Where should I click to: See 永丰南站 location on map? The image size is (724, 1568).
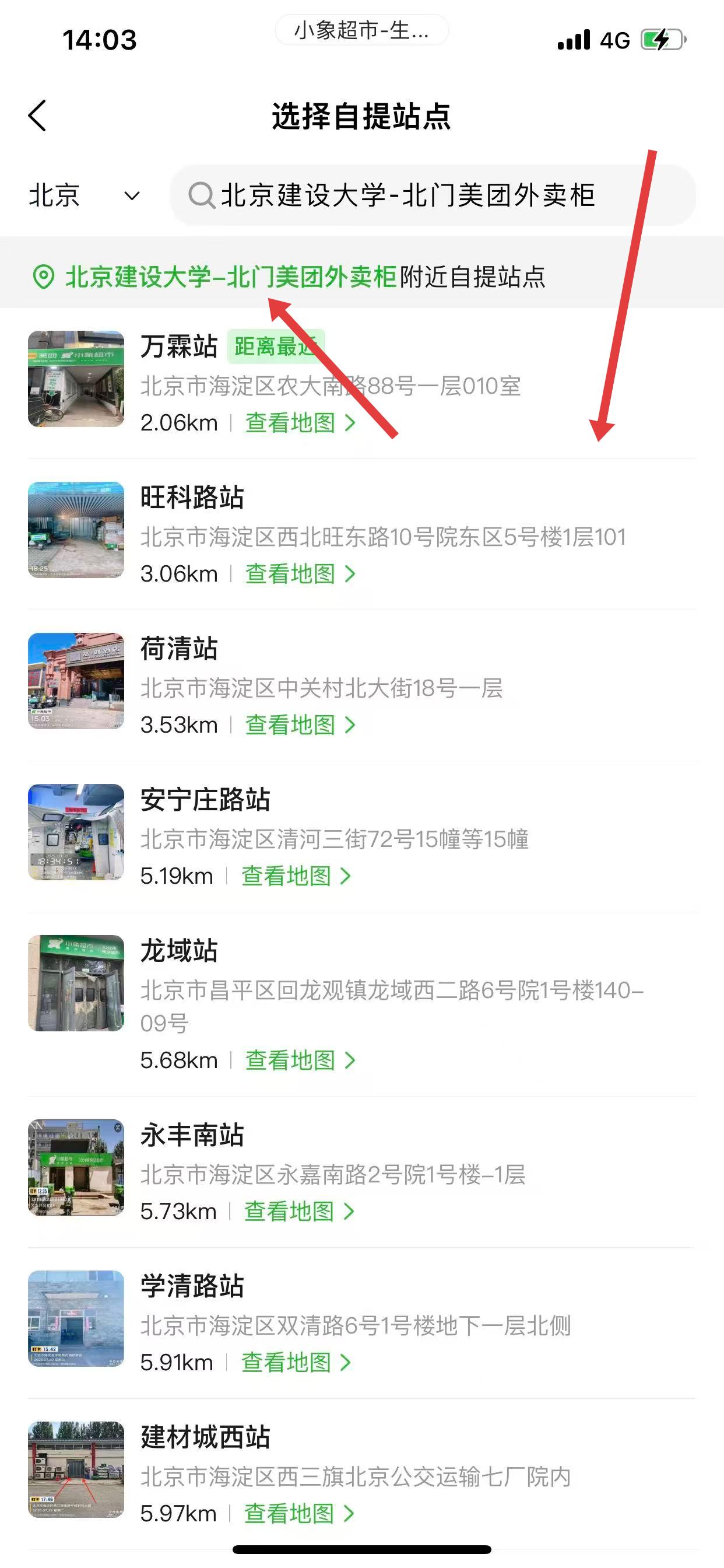[298, 1210]
